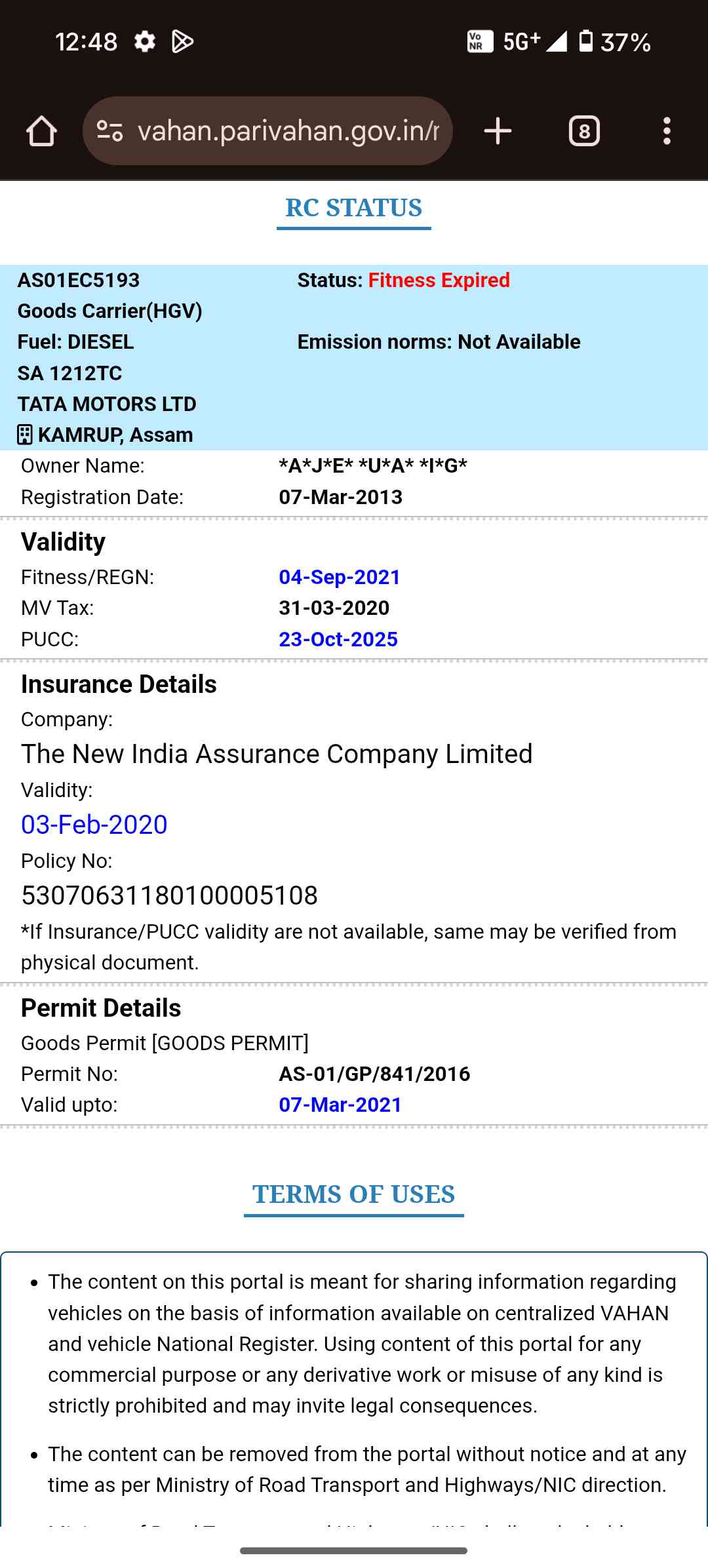Go to the browser home page
The image size is (708, 1568).
click(x=41, y=131)
